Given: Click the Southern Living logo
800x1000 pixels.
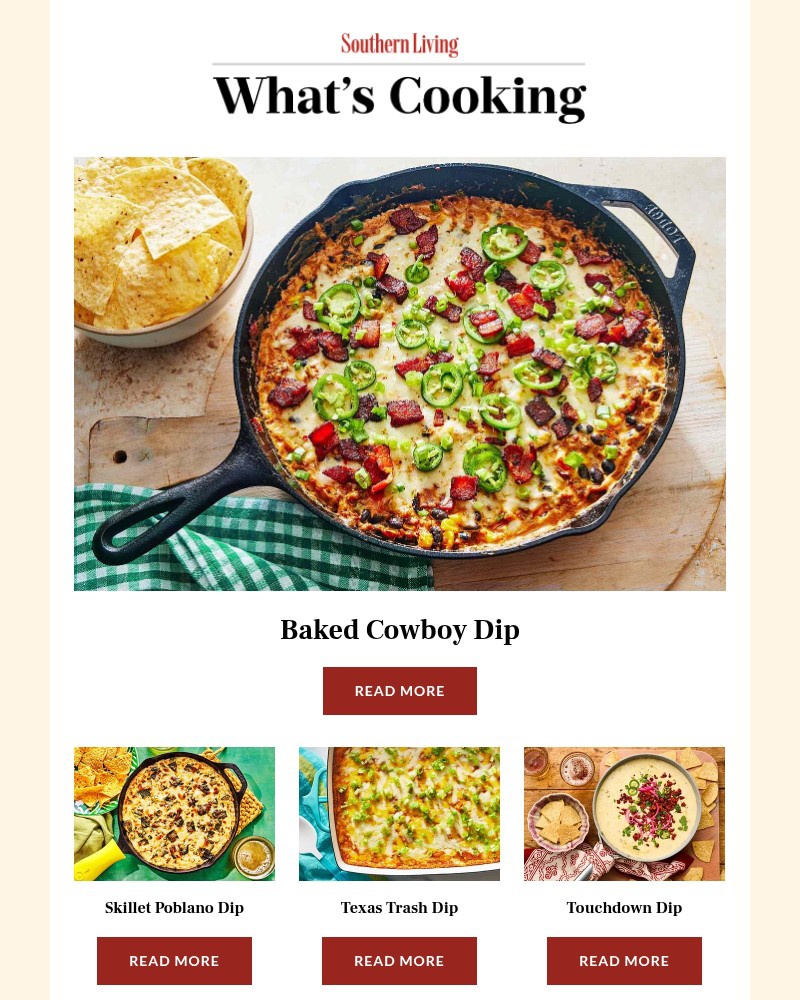Looking at the screenshot, I should 399,44.
